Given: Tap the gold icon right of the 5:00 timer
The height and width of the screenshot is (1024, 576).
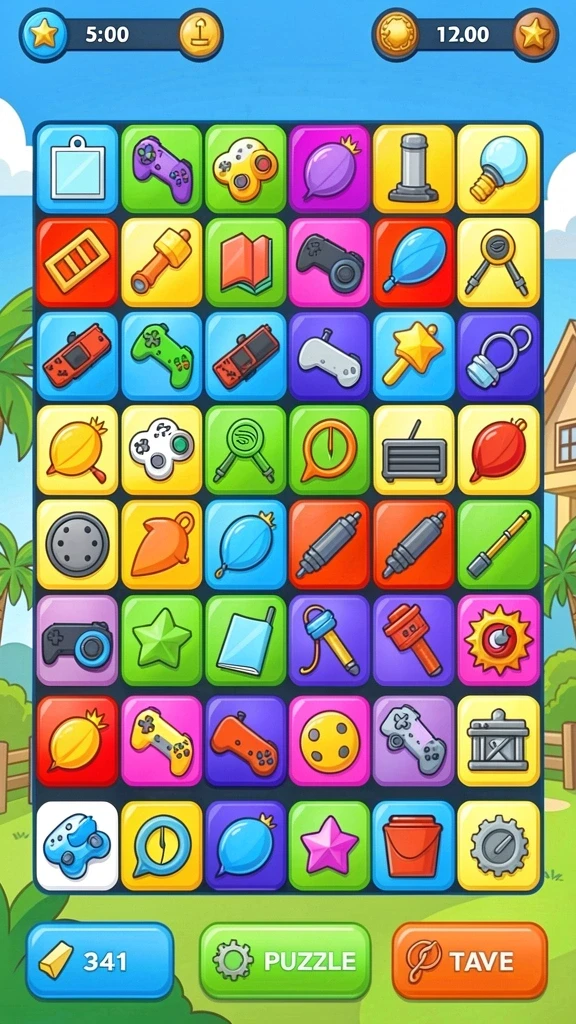Looking at the screenshot, I should (x=199, y=35).
